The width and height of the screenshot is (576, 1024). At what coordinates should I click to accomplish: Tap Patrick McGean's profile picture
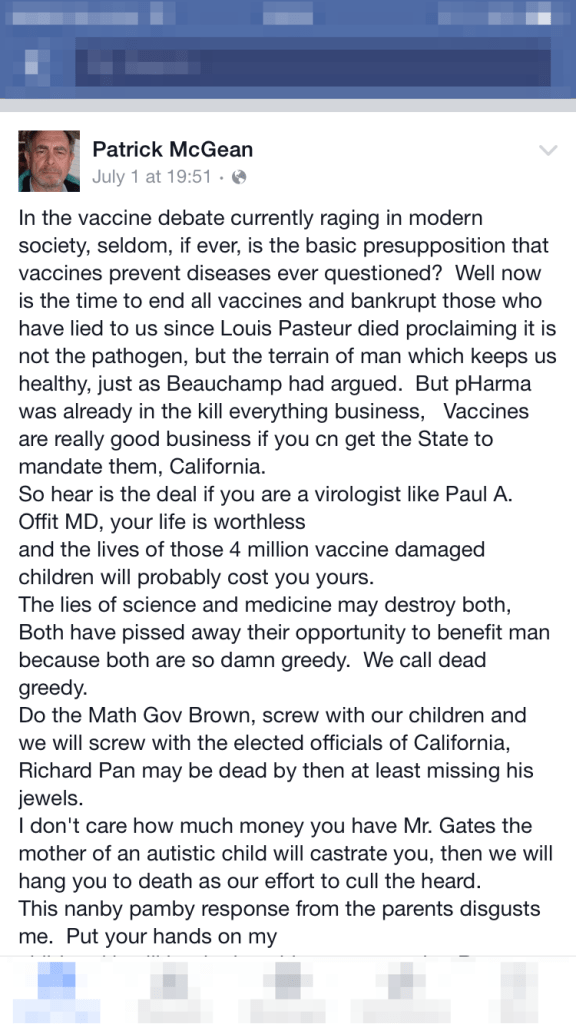point(49,161)
